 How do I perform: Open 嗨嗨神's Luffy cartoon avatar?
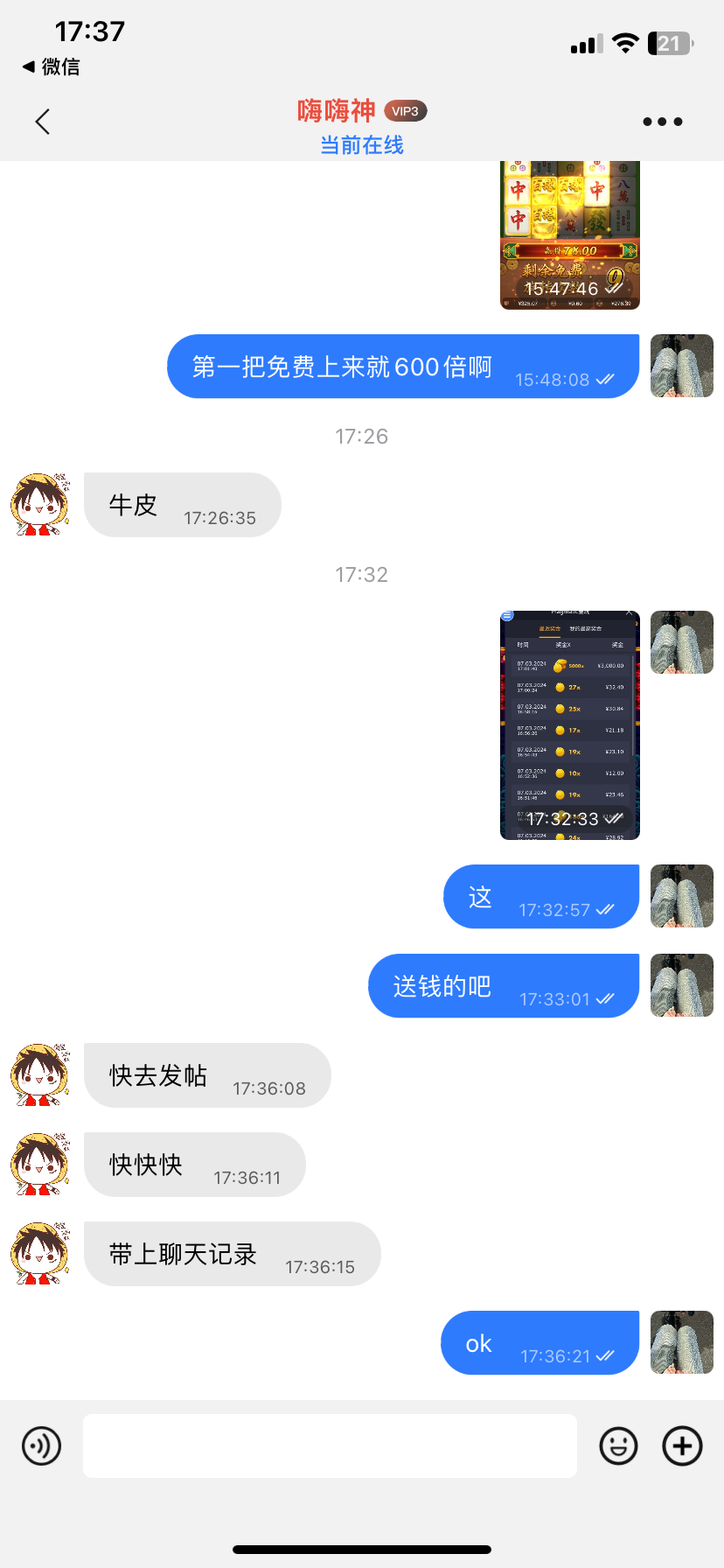click(39, 505)
